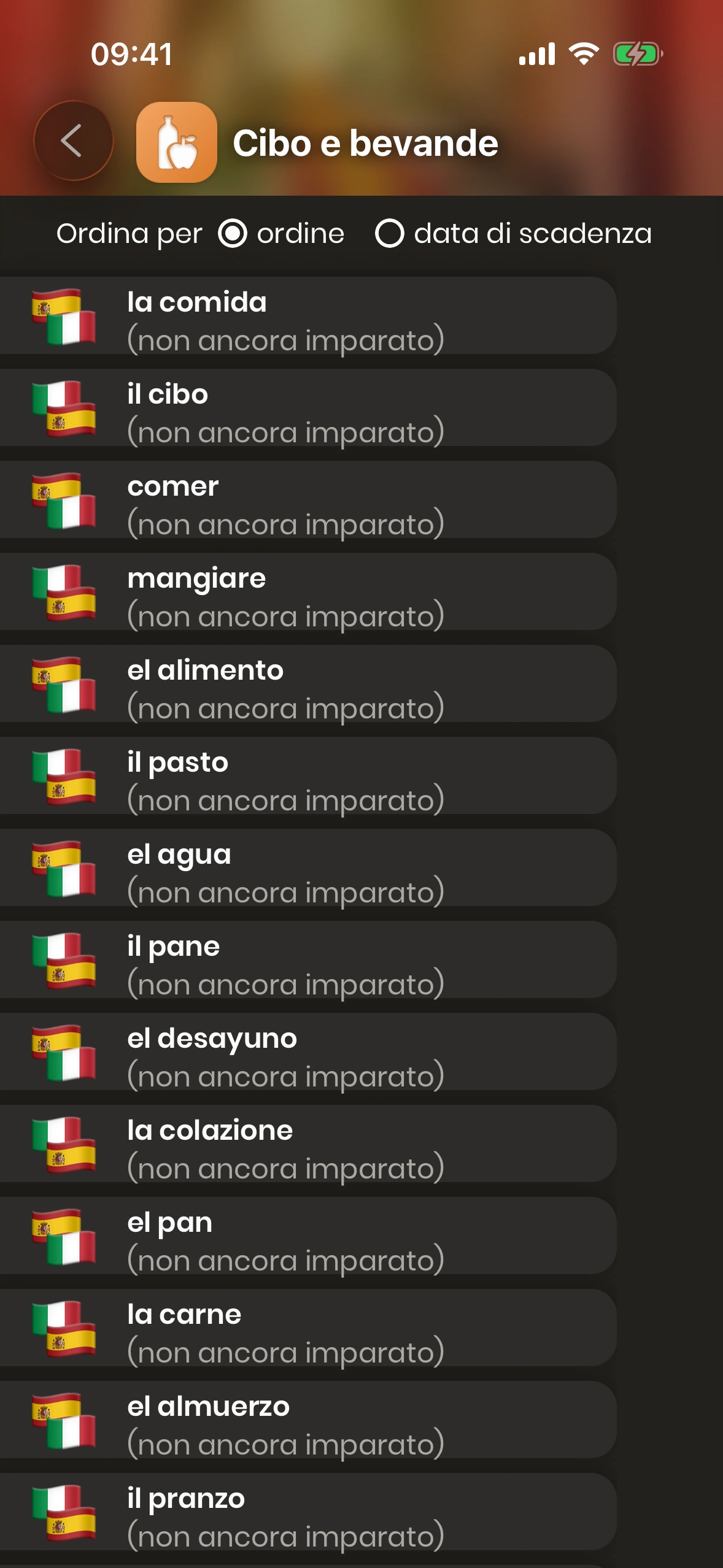View the 'el desayuno' word

(x=307, y=1052)
